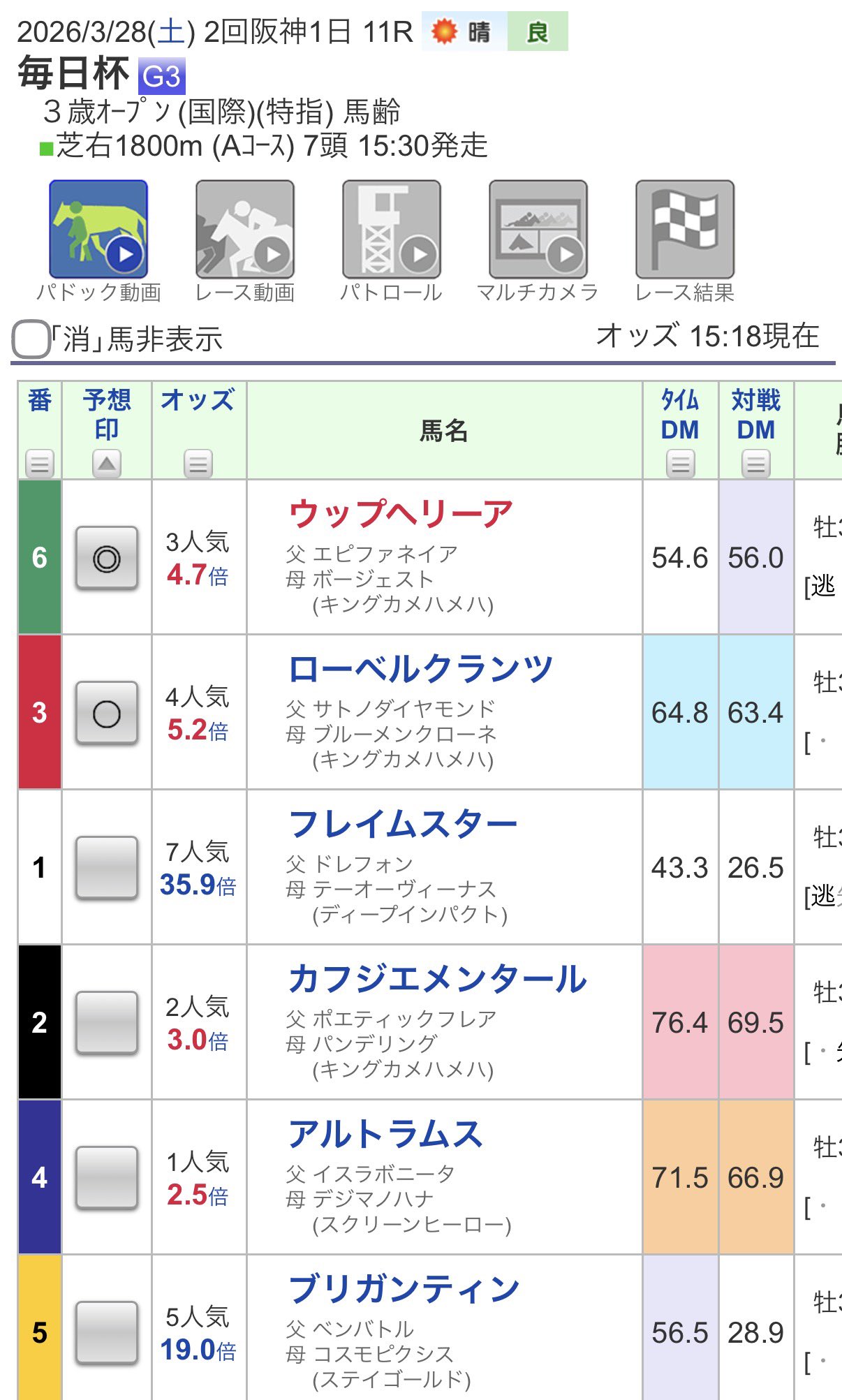Image resolution: width=842 pixels, height=1400 pixels.
Task: Open the レース結果 race results
Action: point(685,230)
